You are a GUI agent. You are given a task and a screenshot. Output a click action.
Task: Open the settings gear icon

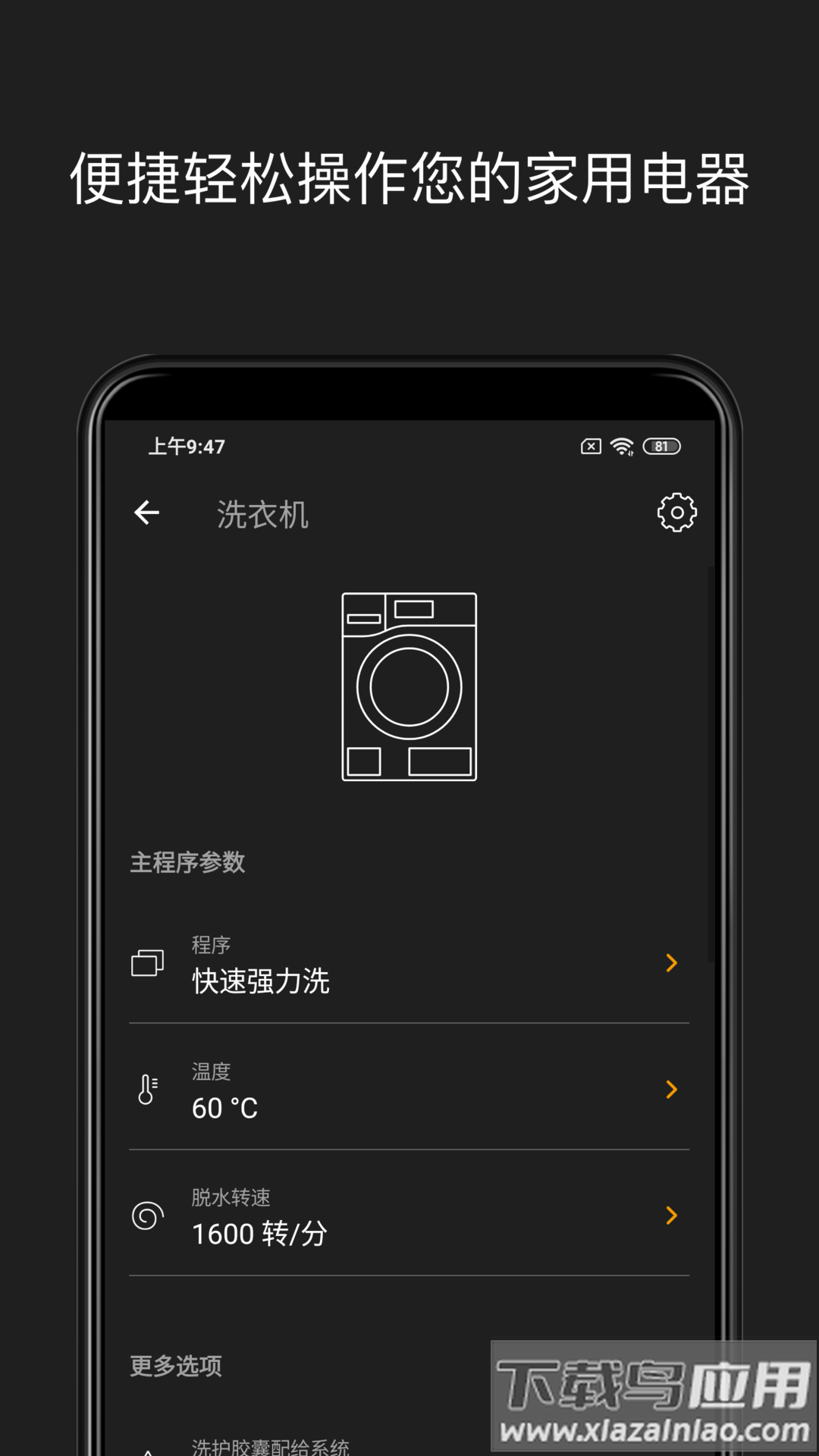[x=676, y=512]
